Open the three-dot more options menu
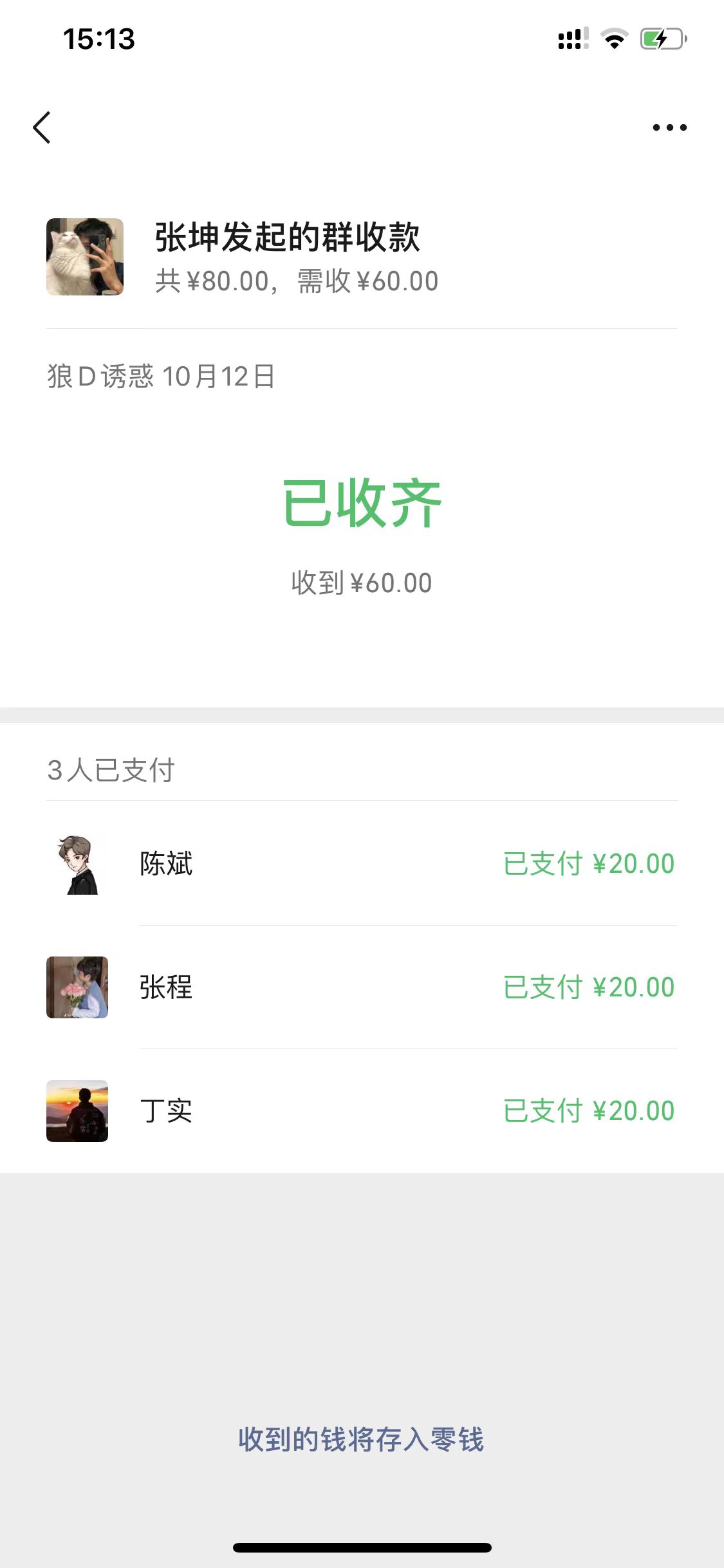Image resolution: width=724 pixels, height=1568 pixels. point(669,127)
